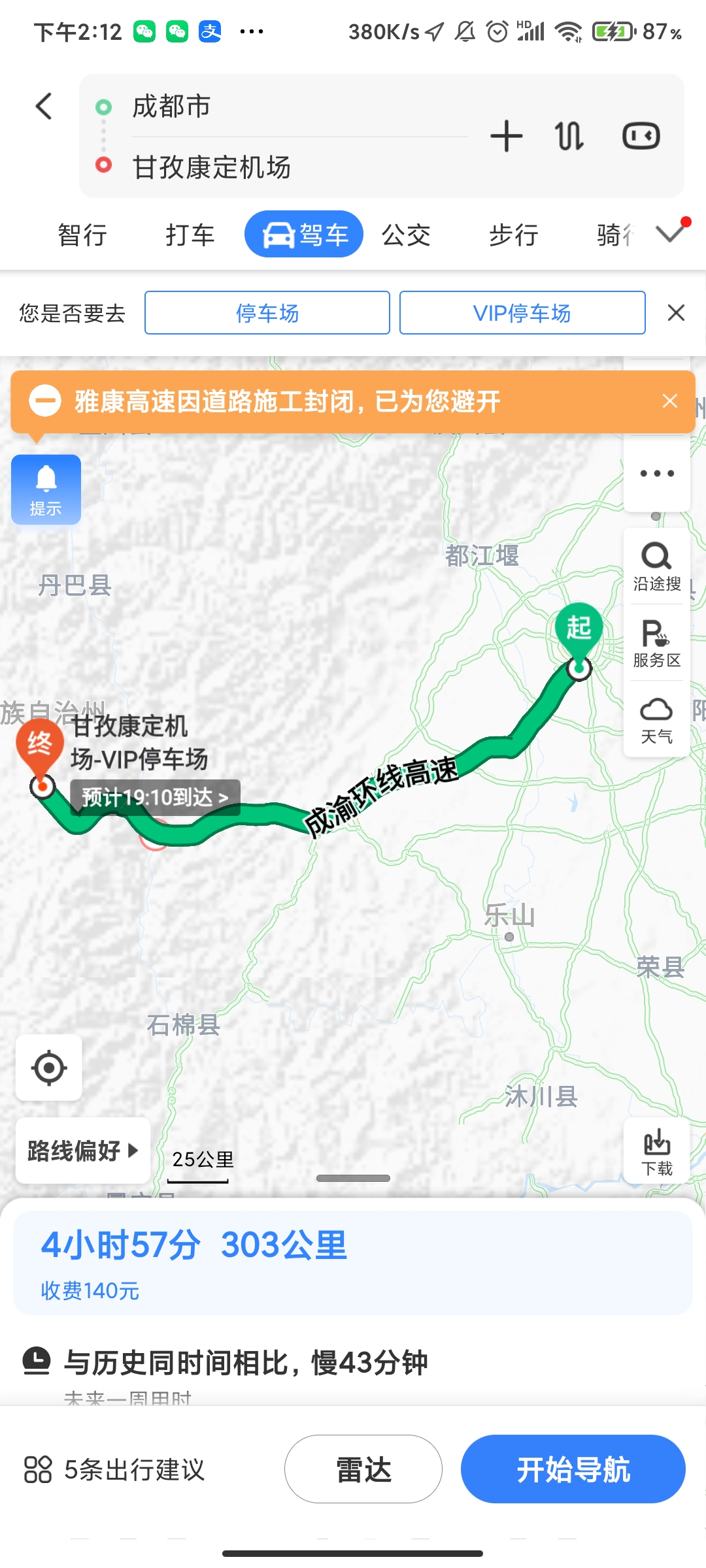The image size is (706, 1568).
Task: Start navigation with 开始导航
Action: click(x=573, y=1469)
